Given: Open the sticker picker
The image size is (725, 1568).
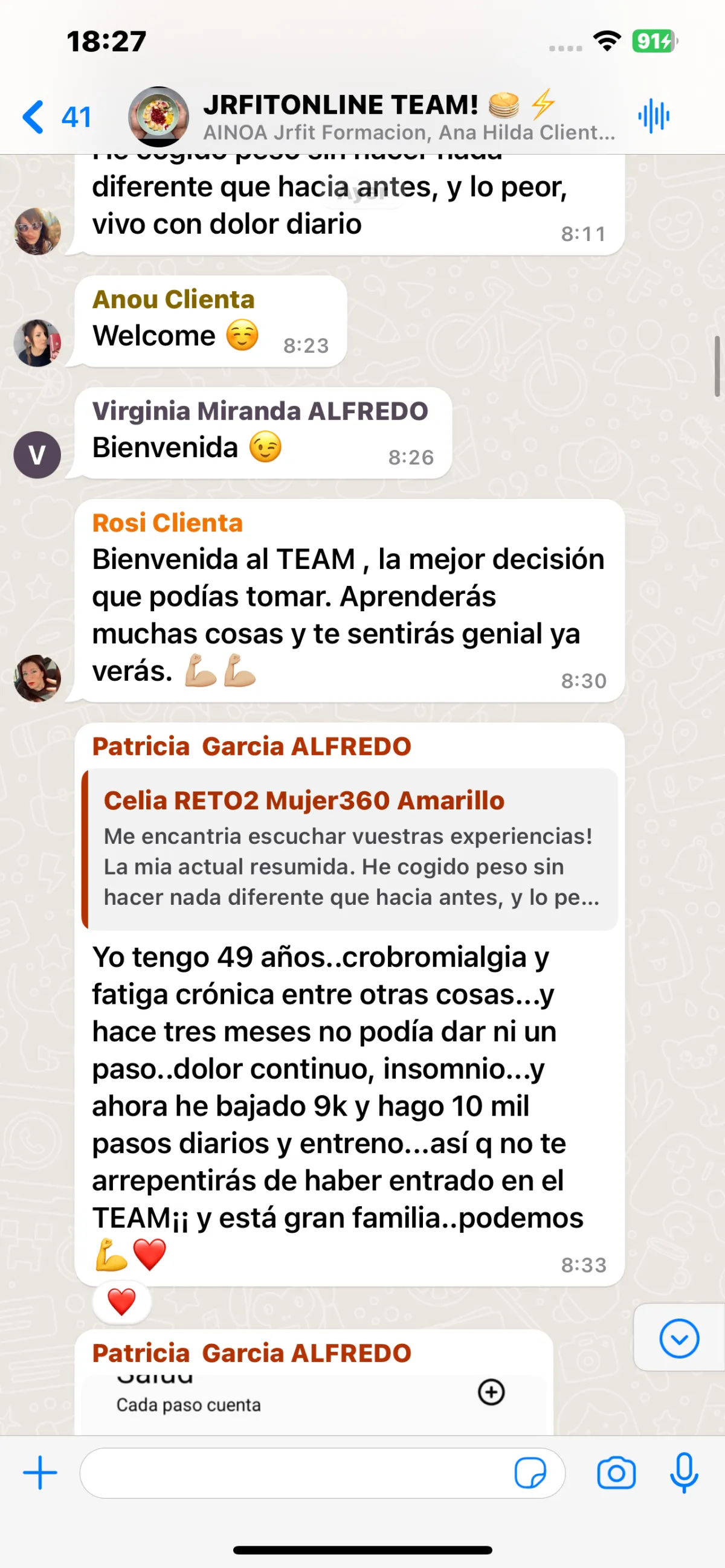Looking at the screenshot, I should [x=530, y=1474].
